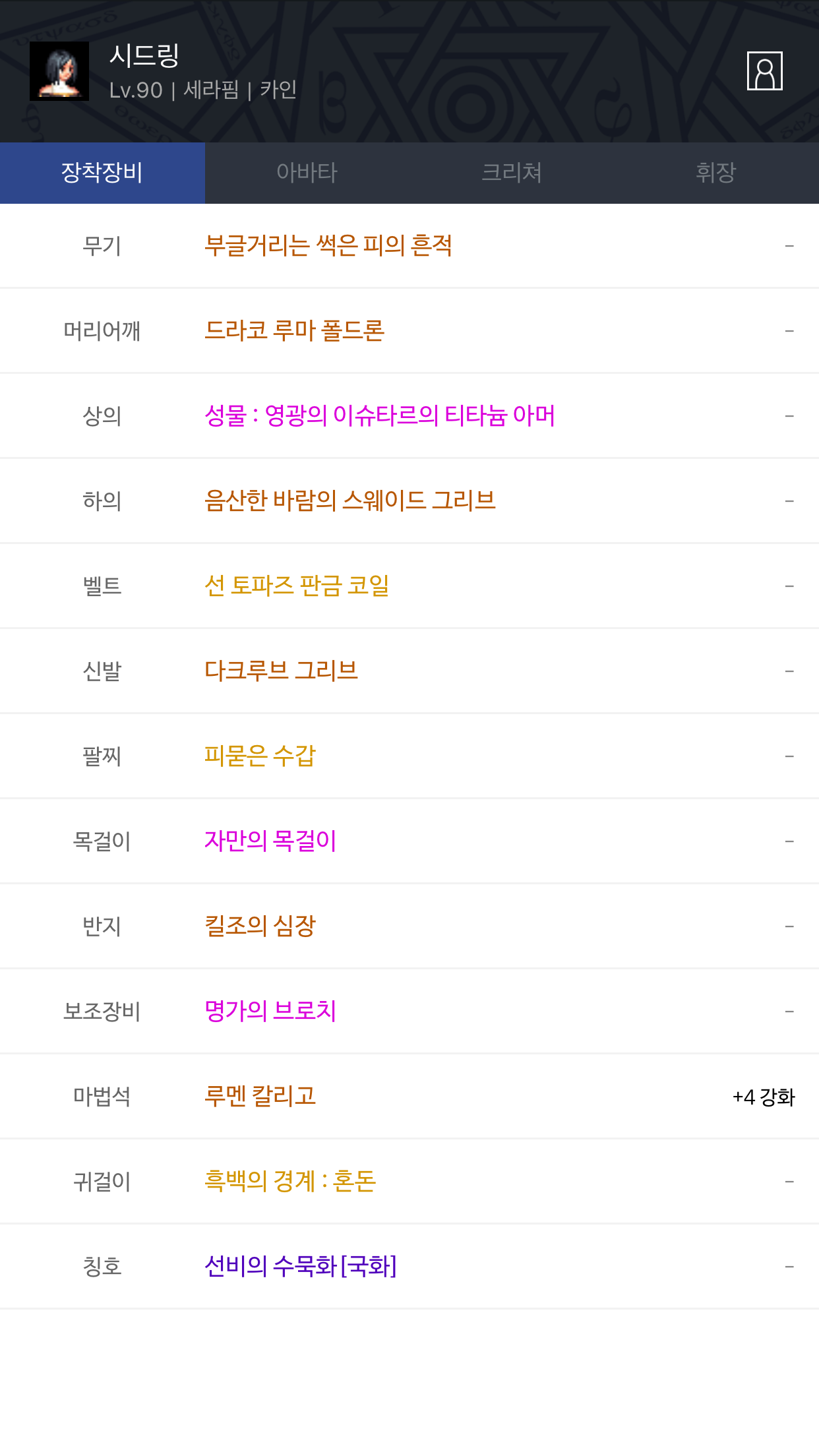
Task: Tap the 시드링 character avatar
Action: coord(59,71)
